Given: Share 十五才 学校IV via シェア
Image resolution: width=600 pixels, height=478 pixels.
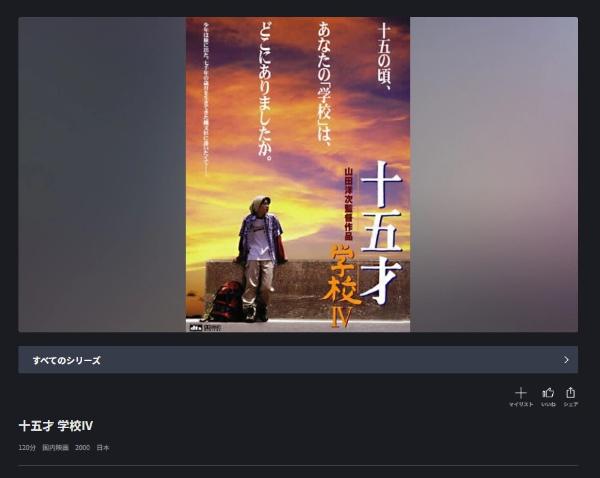Looking at the screenshot, I should (x=570, y=395).
